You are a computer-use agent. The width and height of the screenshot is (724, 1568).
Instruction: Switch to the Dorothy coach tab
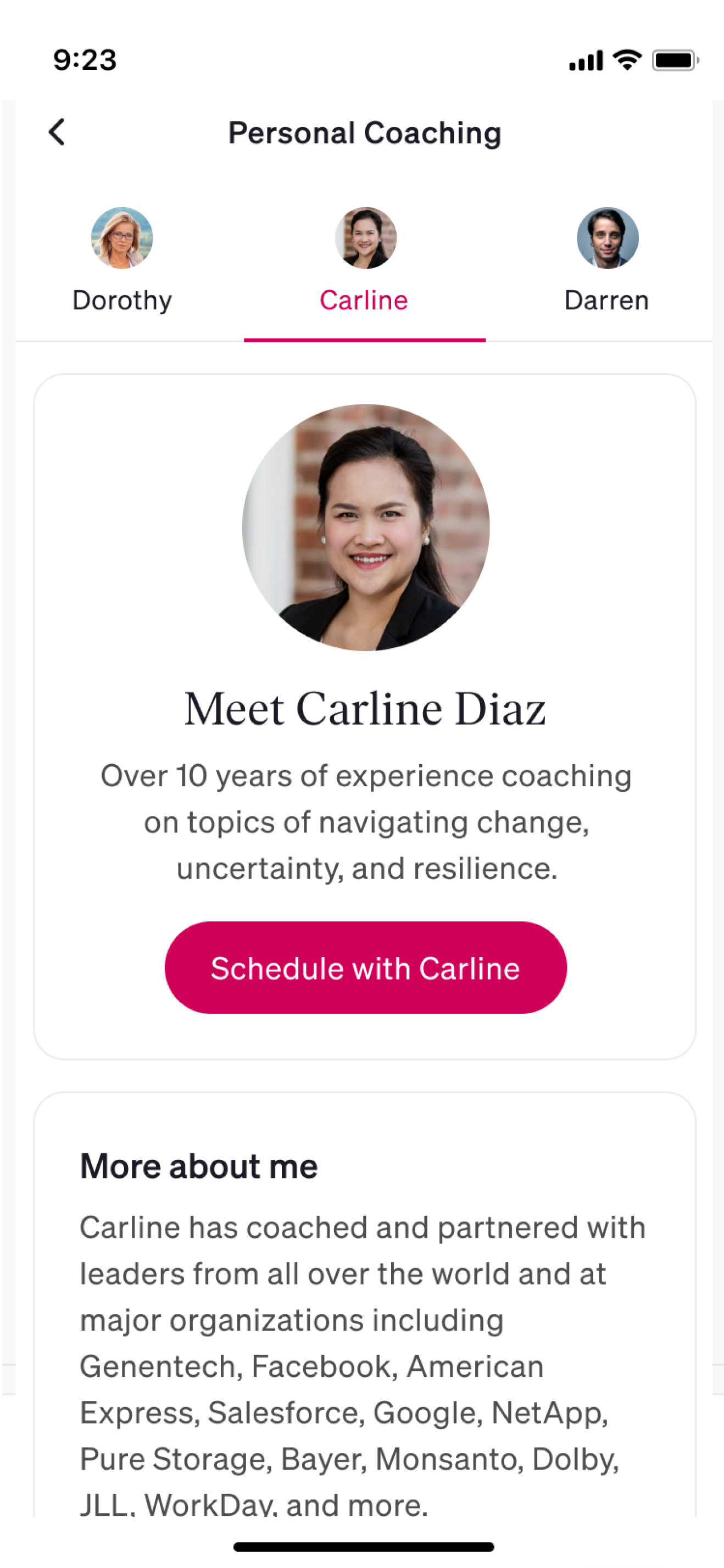point(122,262)
